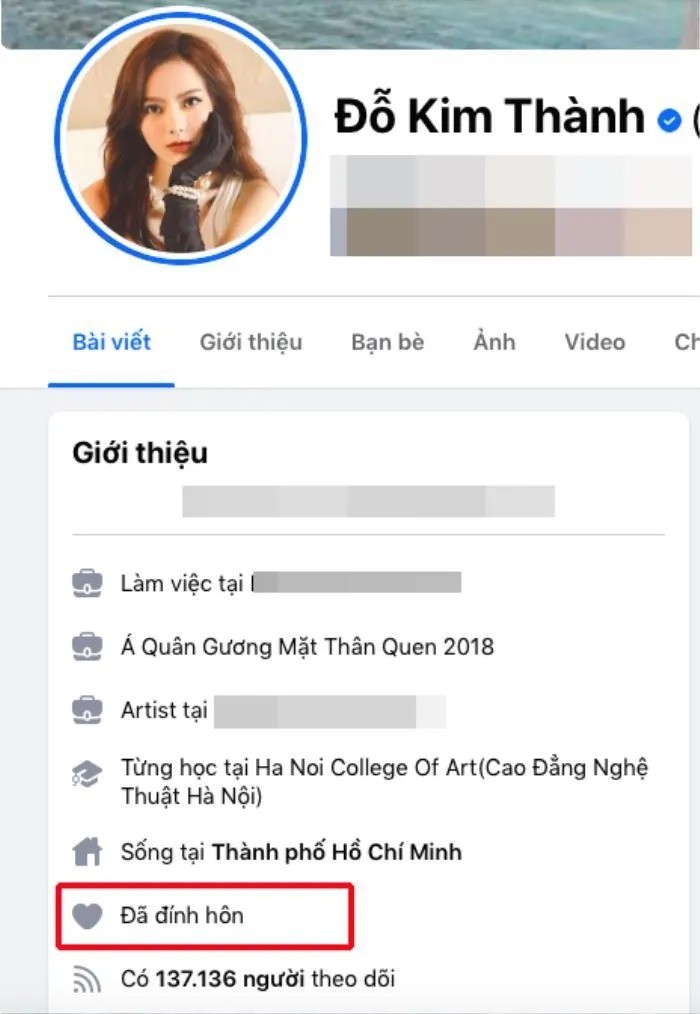Select the Video tab
Viewport: 700px width, 1014px height.
(594, 342)
